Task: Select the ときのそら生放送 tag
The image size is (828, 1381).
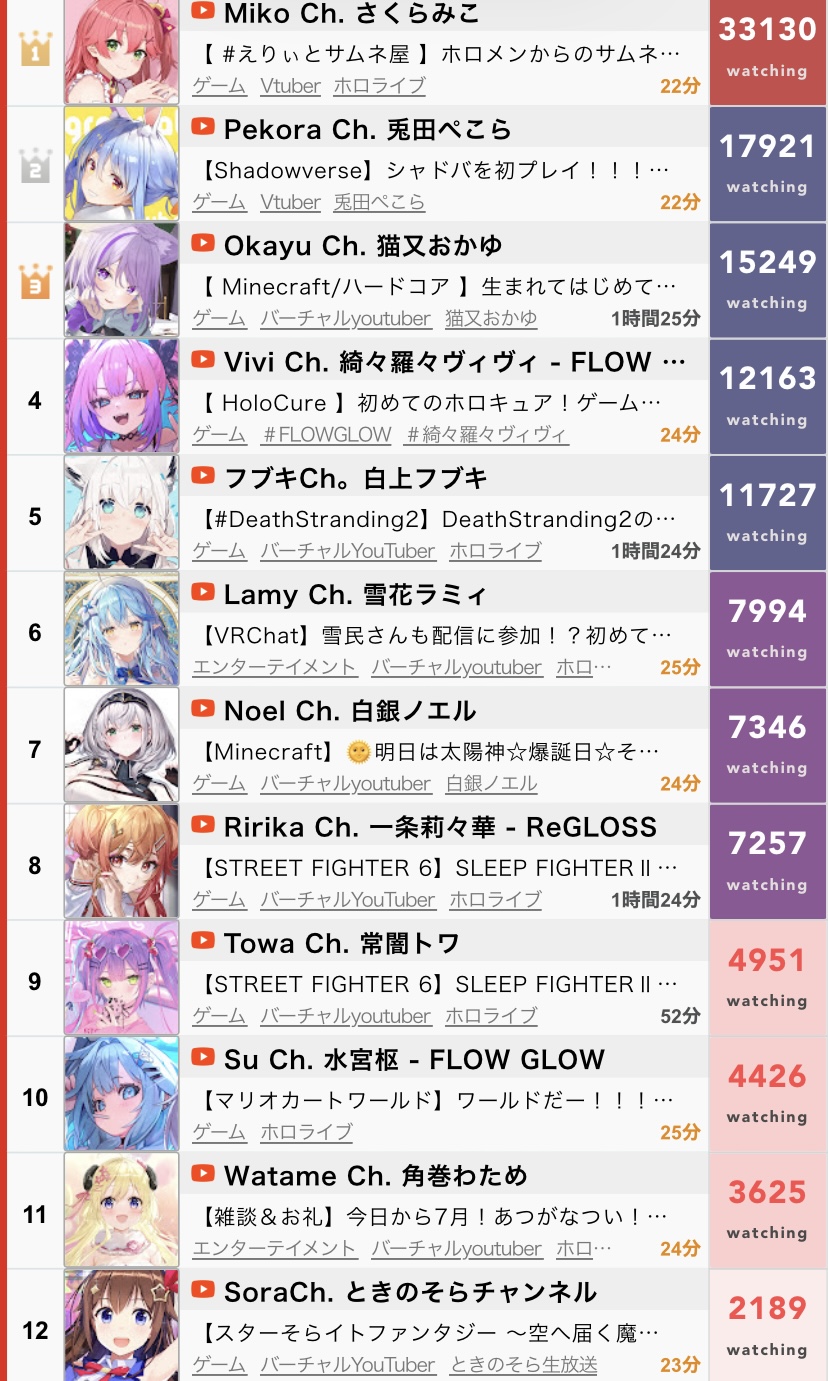Action: click(x=524, y=1365)
